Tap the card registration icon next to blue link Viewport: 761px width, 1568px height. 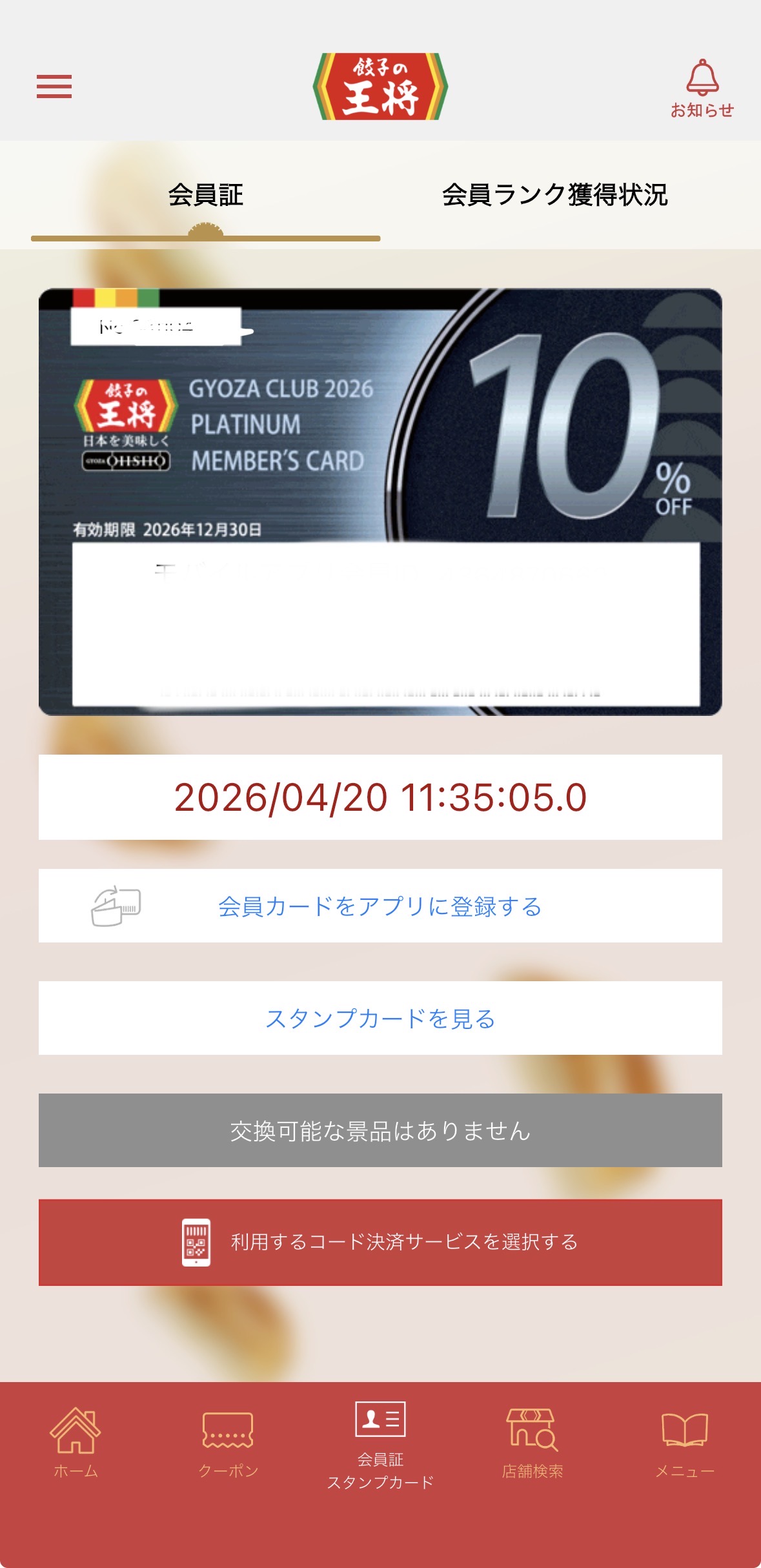(x=117, y=906)
